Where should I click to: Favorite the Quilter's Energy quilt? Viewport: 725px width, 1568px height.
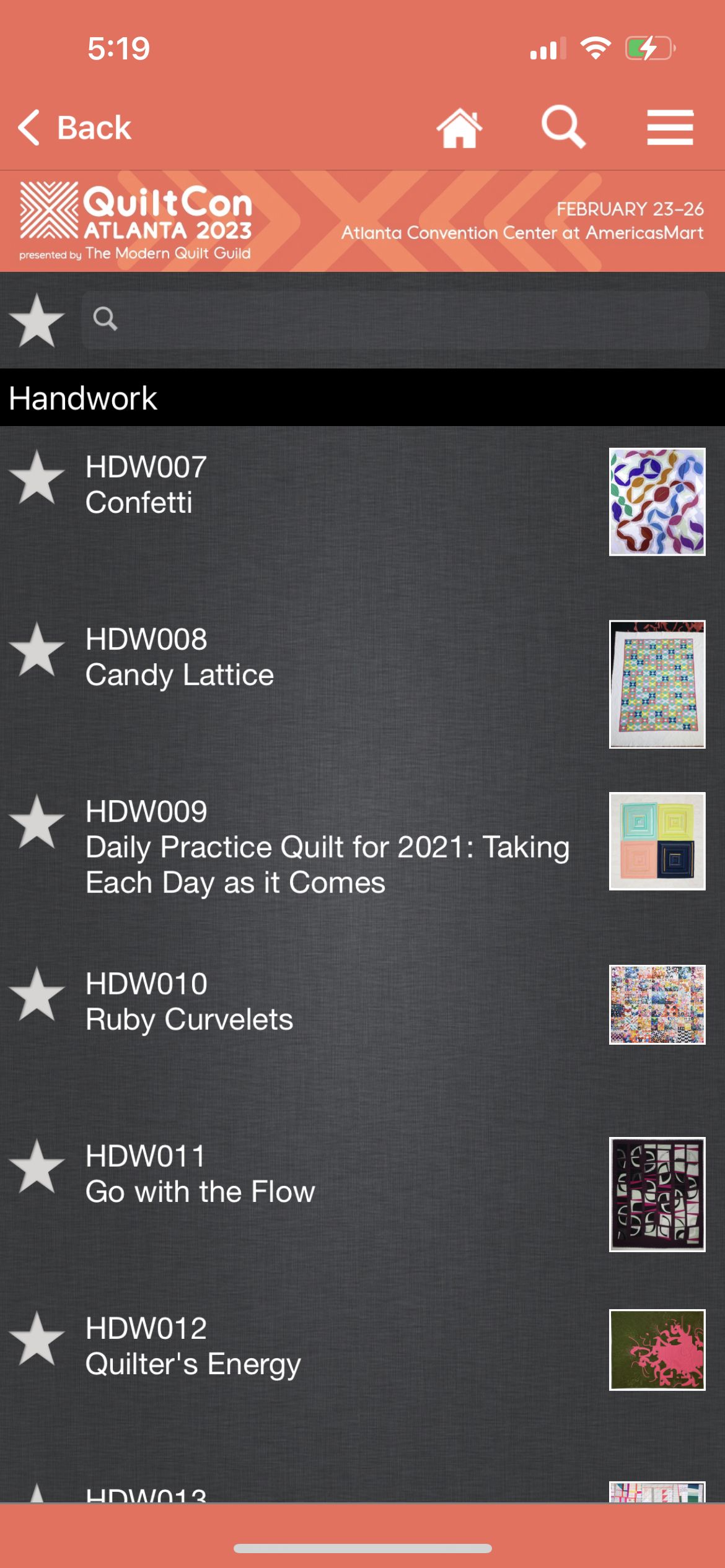[x=37, y=1338]
